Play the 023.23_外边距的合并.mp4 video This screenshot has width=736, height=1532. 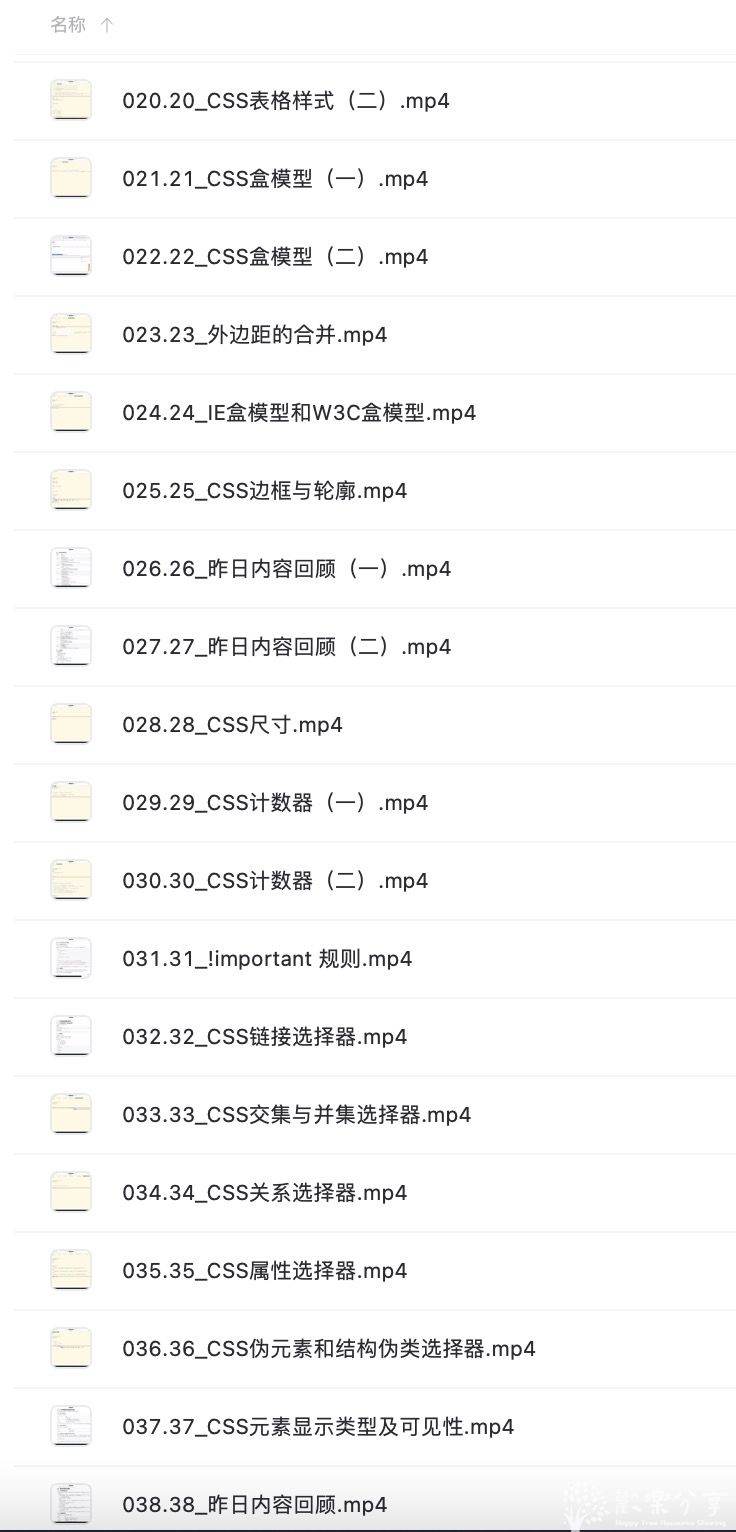coord(254,335)
